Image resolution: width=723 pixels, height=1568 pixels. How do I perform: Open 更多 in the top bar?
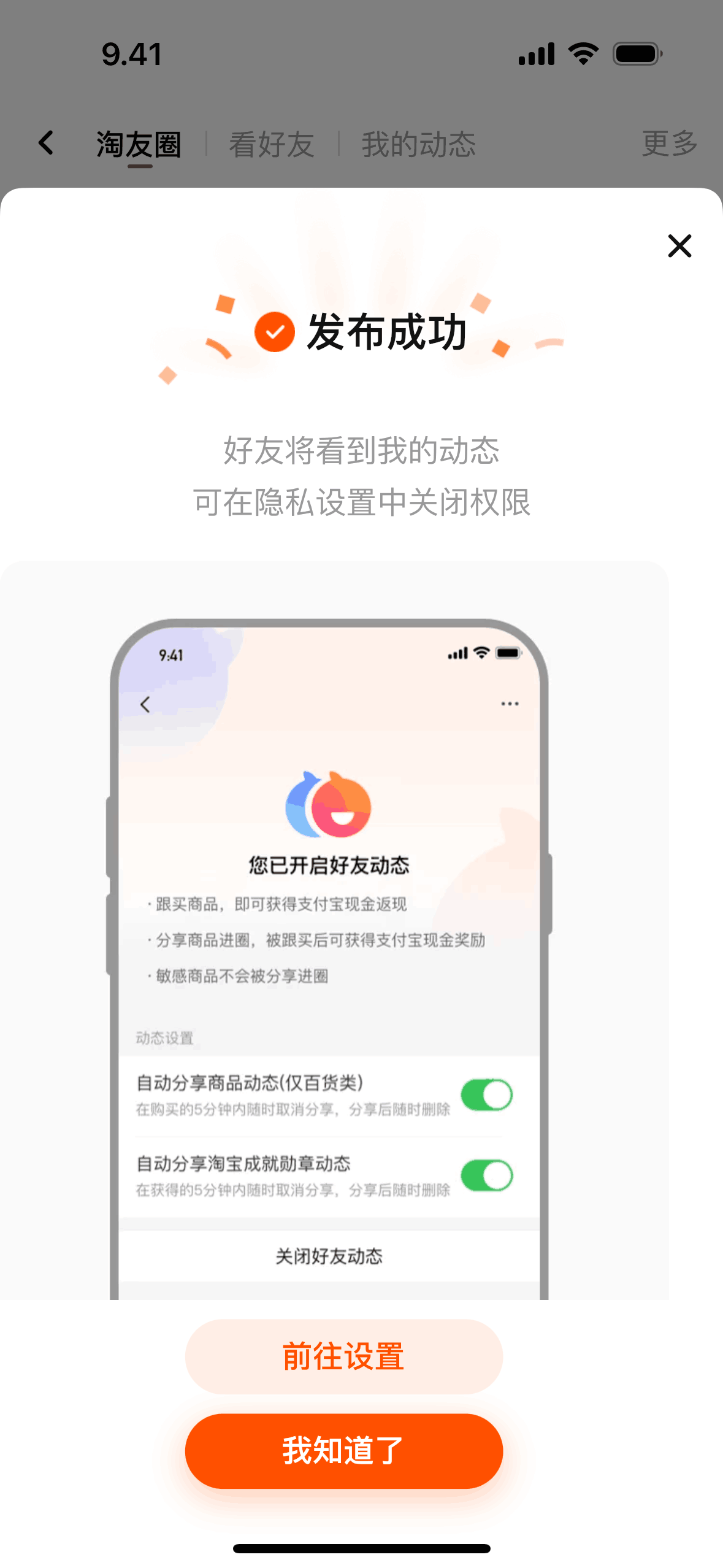point(669,144)
